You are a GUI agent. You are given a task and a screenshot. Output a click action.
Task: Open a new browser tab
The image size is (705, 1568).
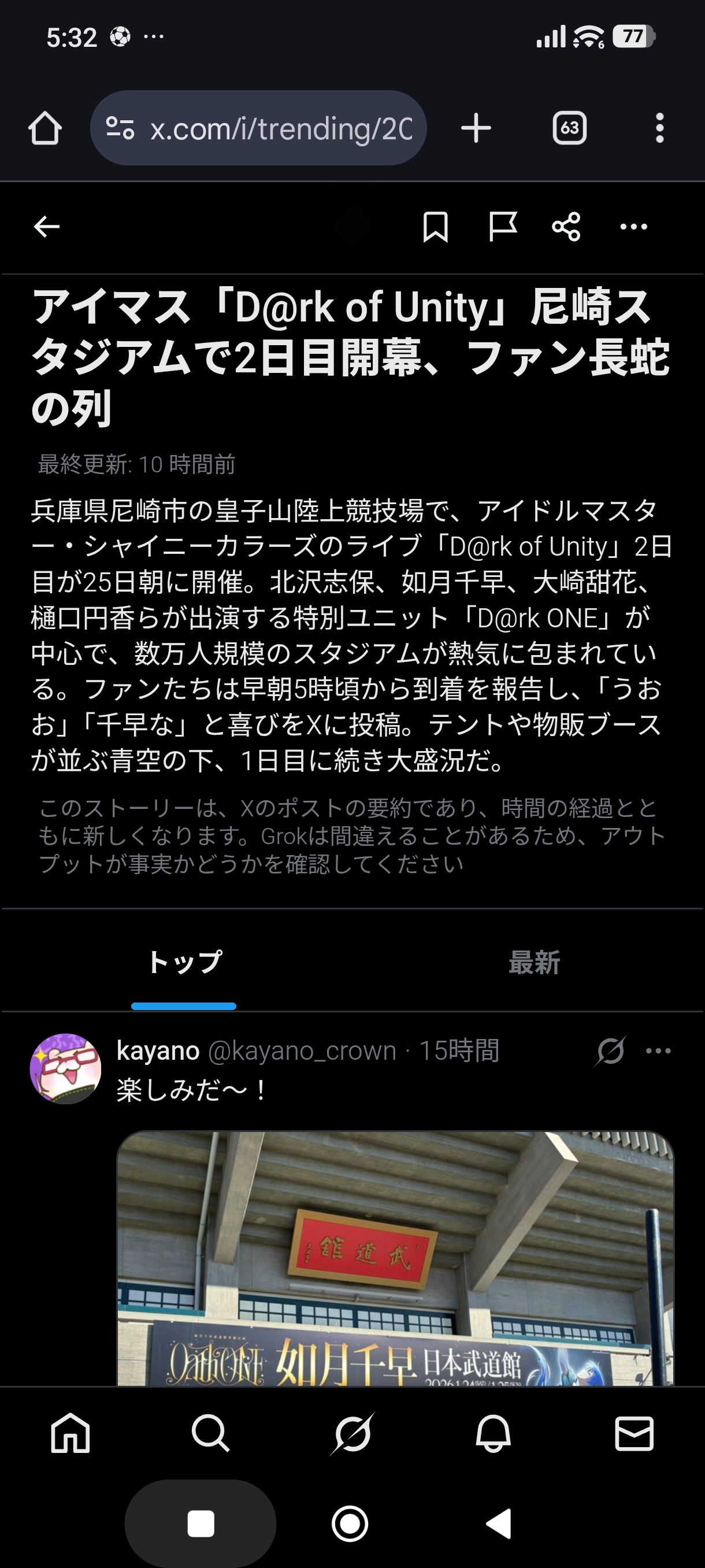(476, 128)
